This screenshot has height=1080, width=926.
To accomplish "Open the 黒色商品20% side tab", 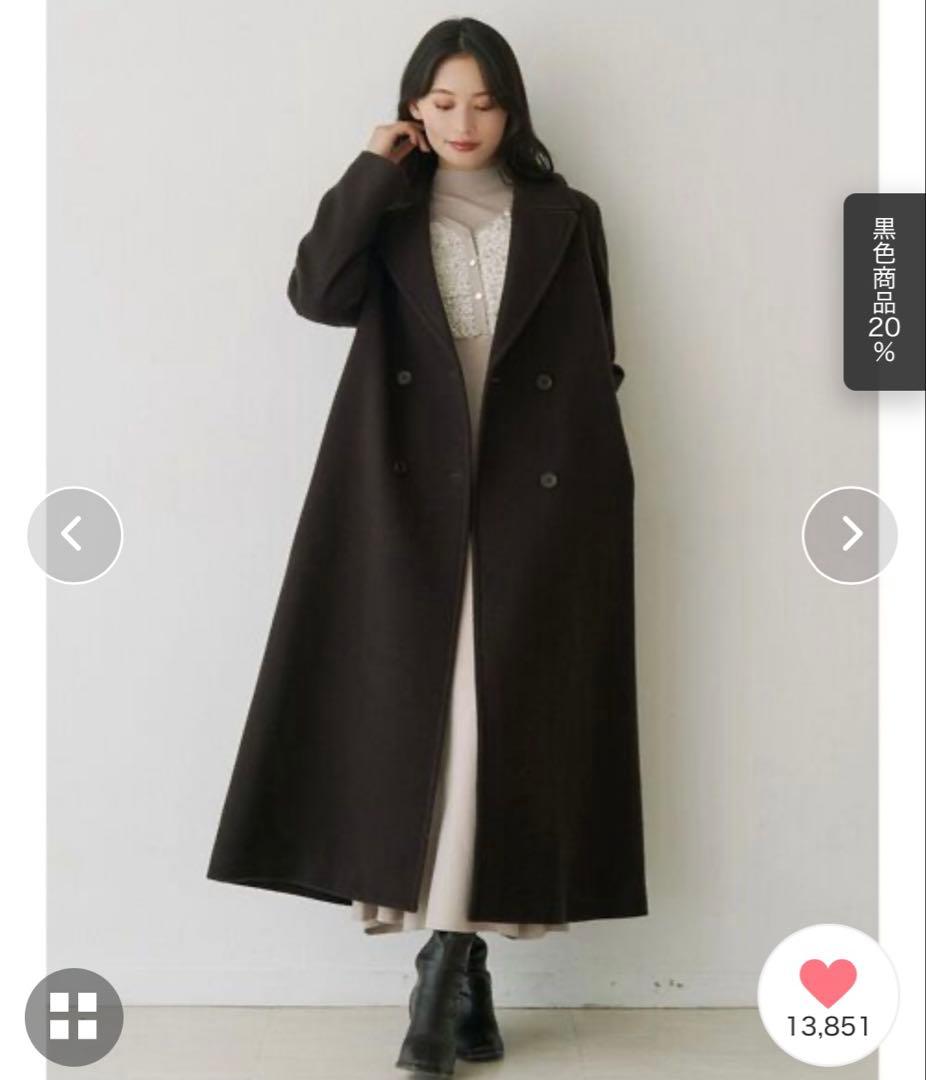I will pyautogui.click(x=884, y=291).
